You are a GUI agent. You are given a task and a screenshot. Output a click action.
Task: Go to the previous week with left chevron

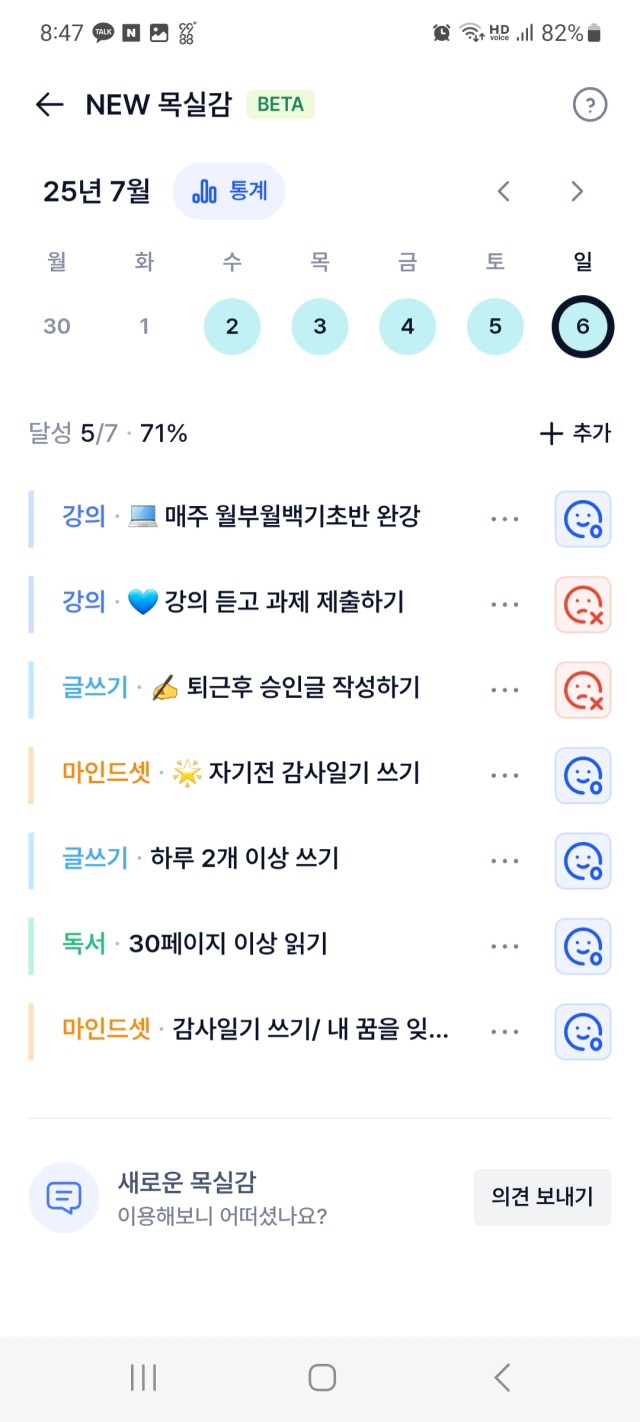coord(504,191)
